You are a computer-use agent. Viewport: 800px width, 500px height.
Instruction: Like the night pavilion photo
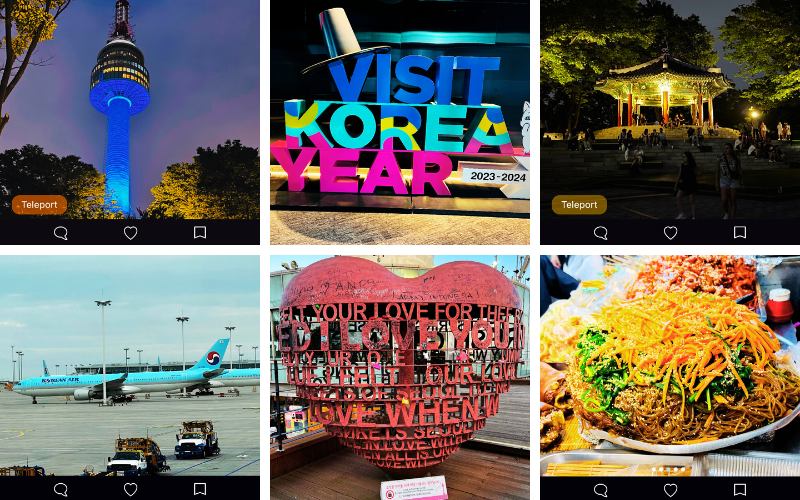pos(670,233)
